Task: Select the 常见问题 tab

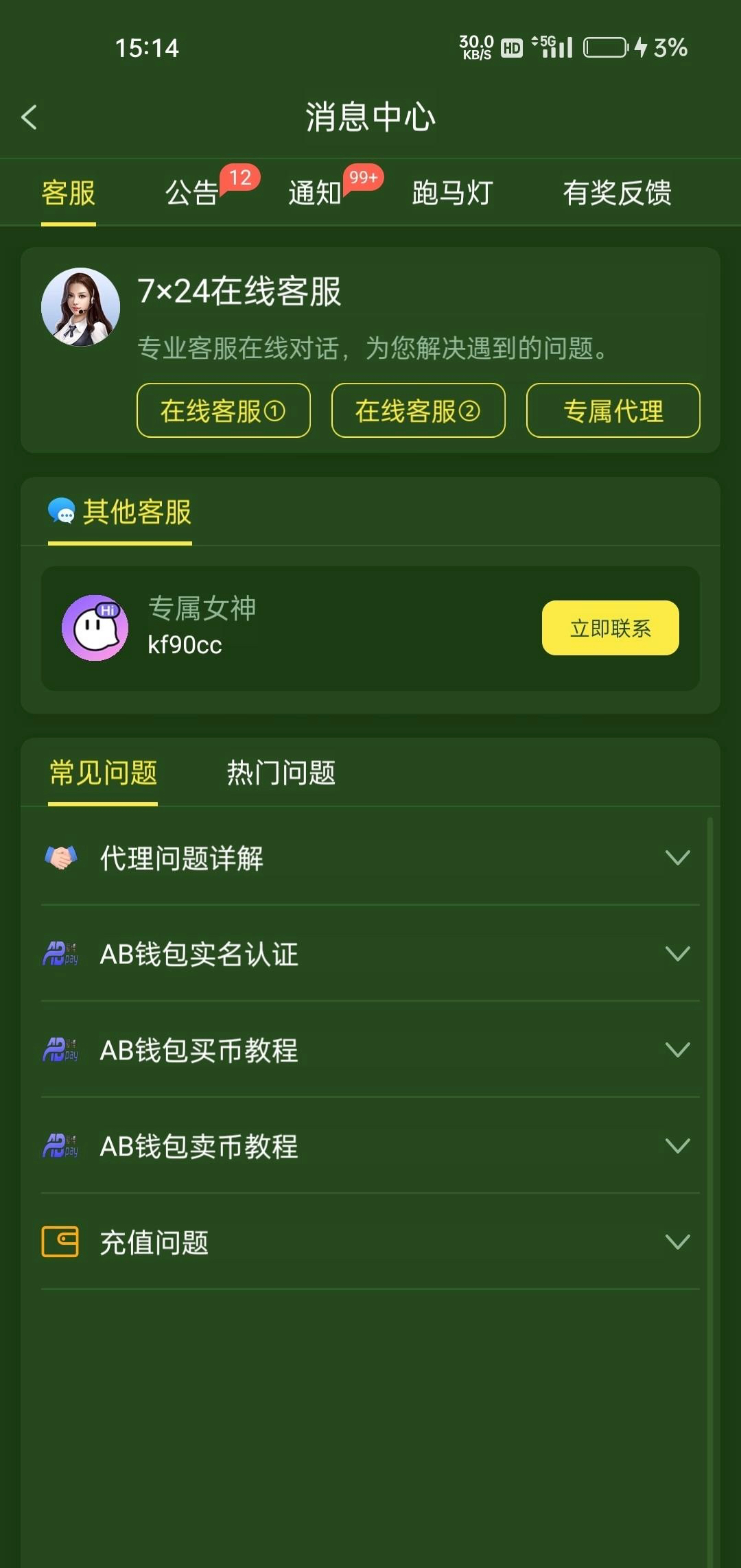Action: [x=103, y=773]
